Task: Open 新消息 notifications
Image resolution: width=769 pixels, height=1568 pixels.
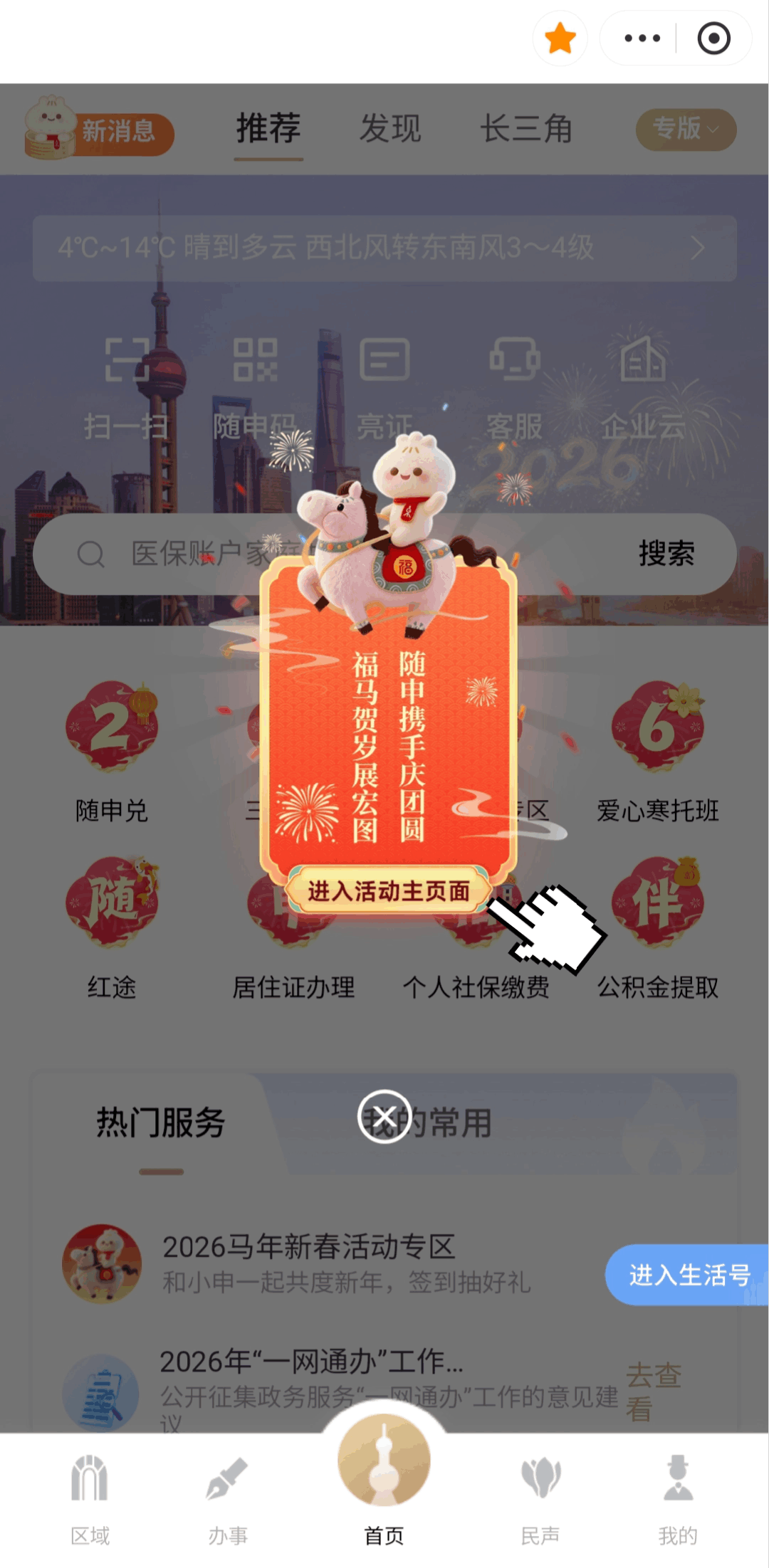Action: (100, 130)
